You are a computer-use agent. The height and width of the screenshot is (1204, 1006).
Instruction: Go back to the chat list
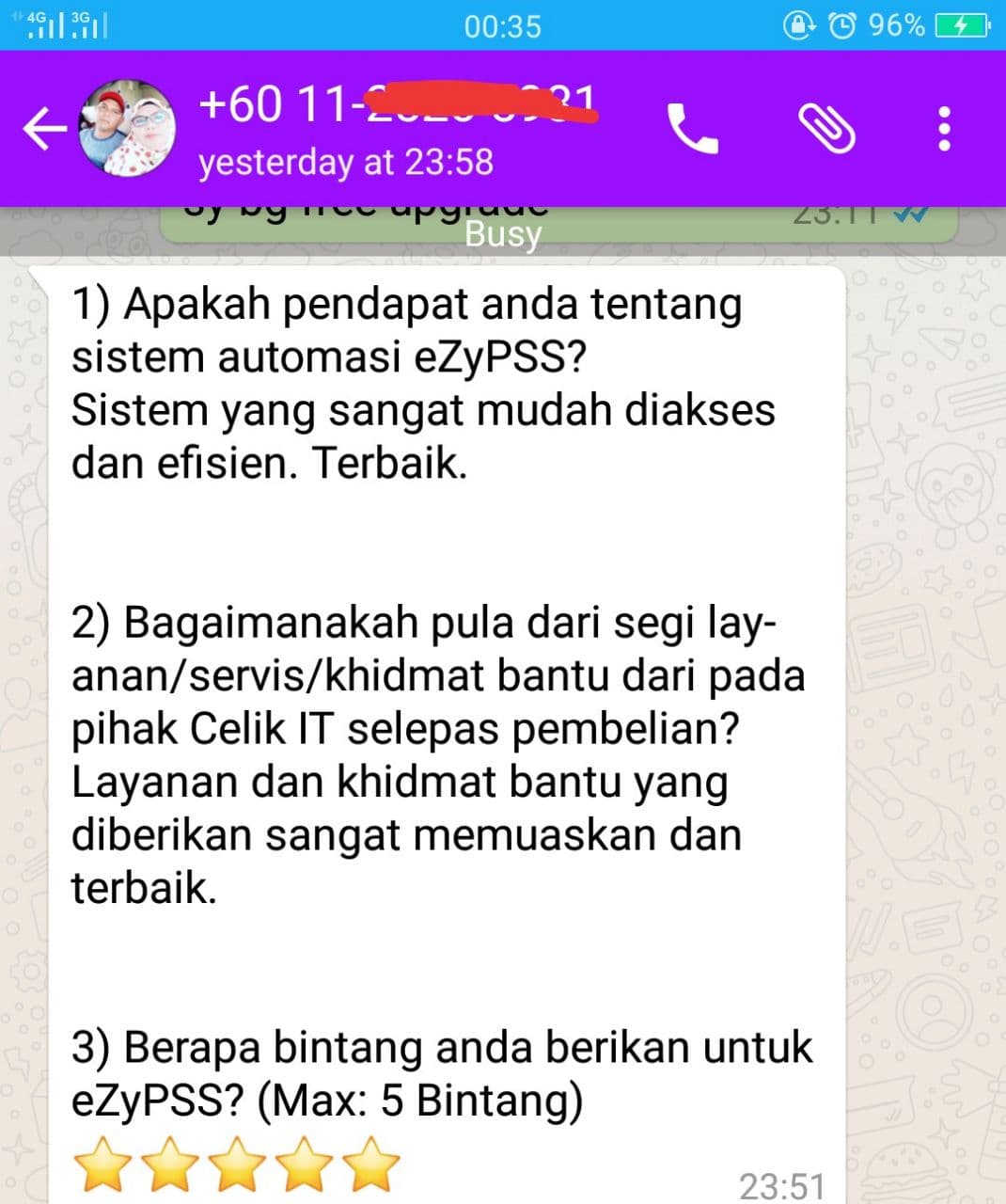click(x=44, y=129)
